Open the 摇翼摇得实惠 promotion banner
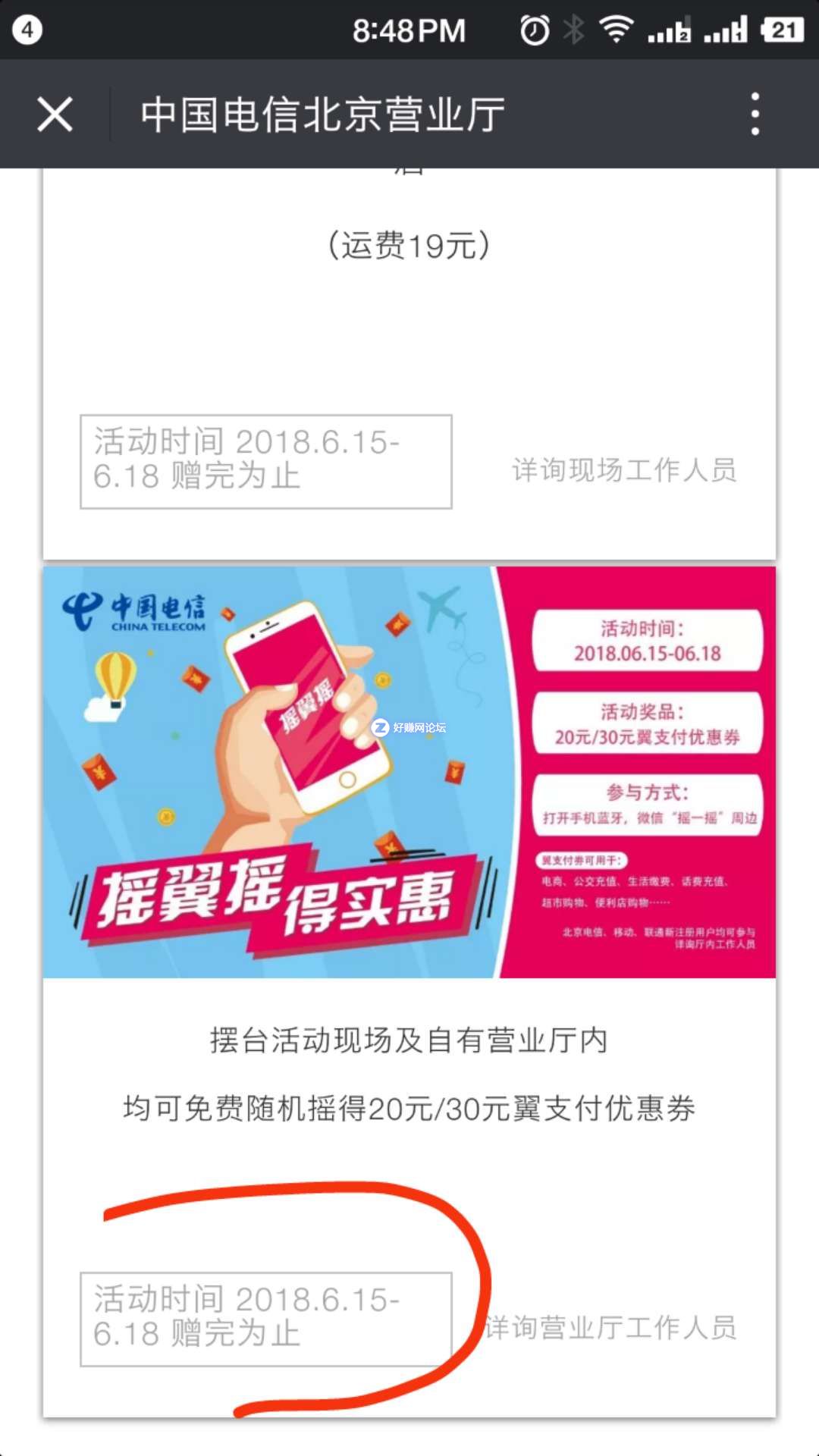Screen dimensions: 819x1456 coord(409,771)
